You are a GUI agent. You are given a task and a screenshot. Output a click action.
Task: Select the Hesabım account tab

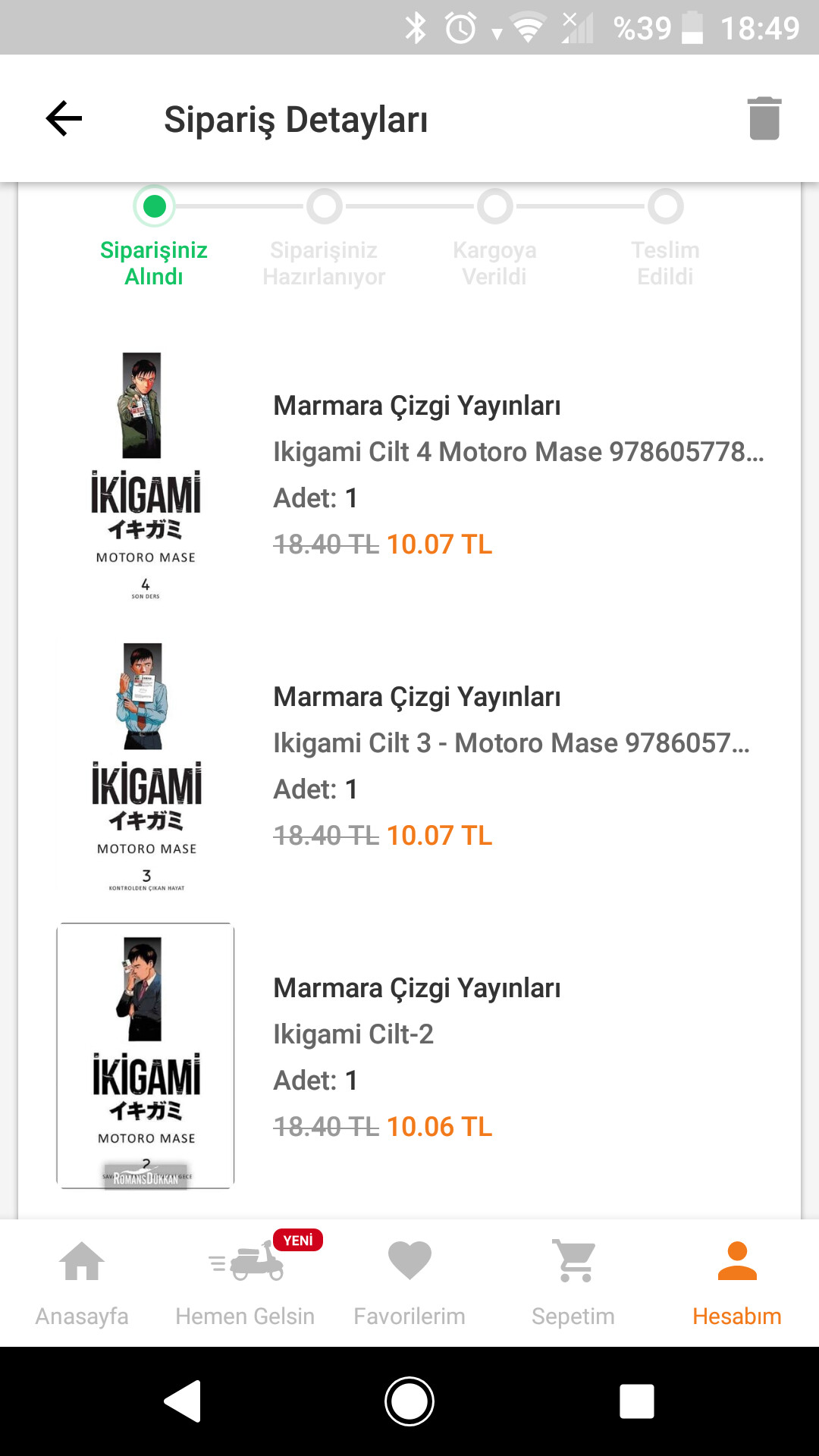[736, 1283]
